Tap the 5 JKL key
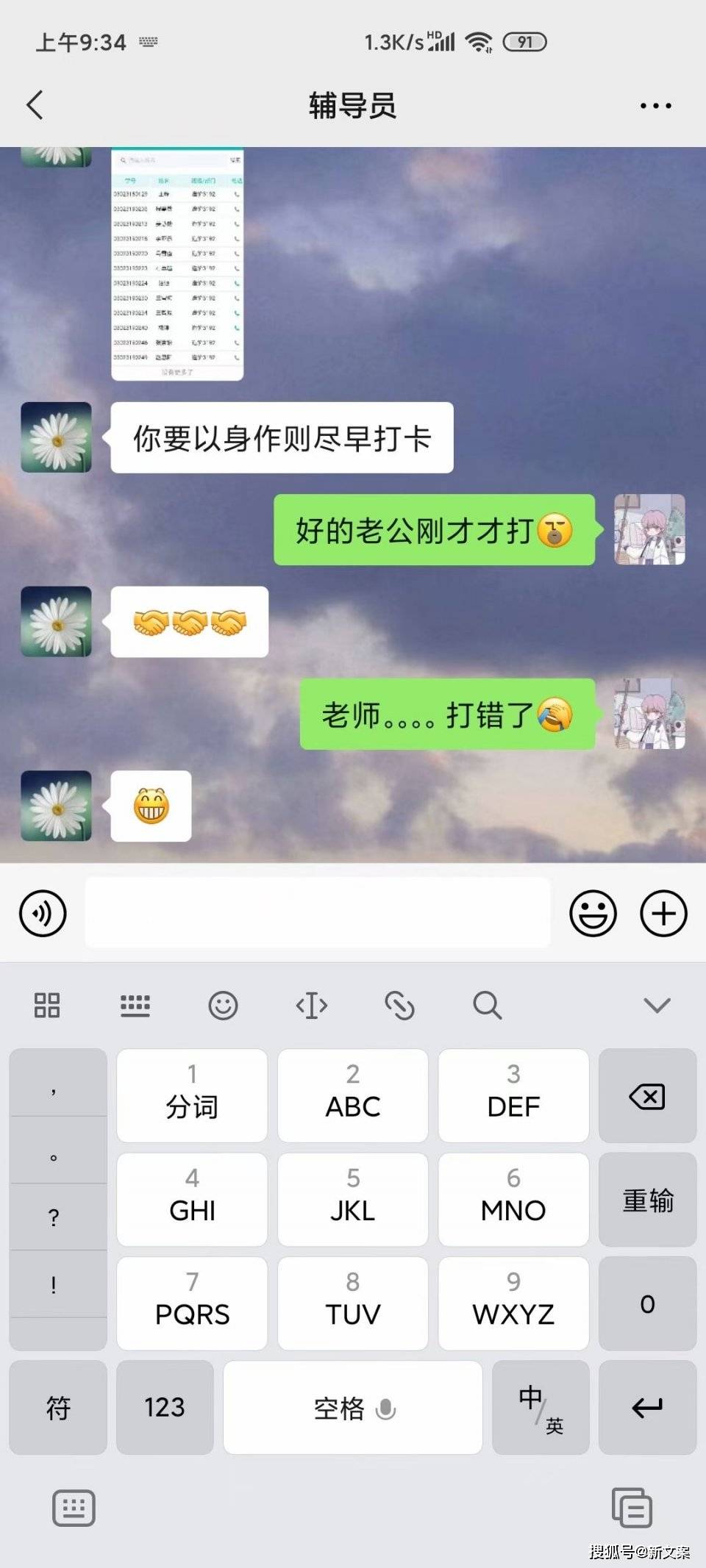This screenshot has width=706, height=1568. pos(353,1199)
